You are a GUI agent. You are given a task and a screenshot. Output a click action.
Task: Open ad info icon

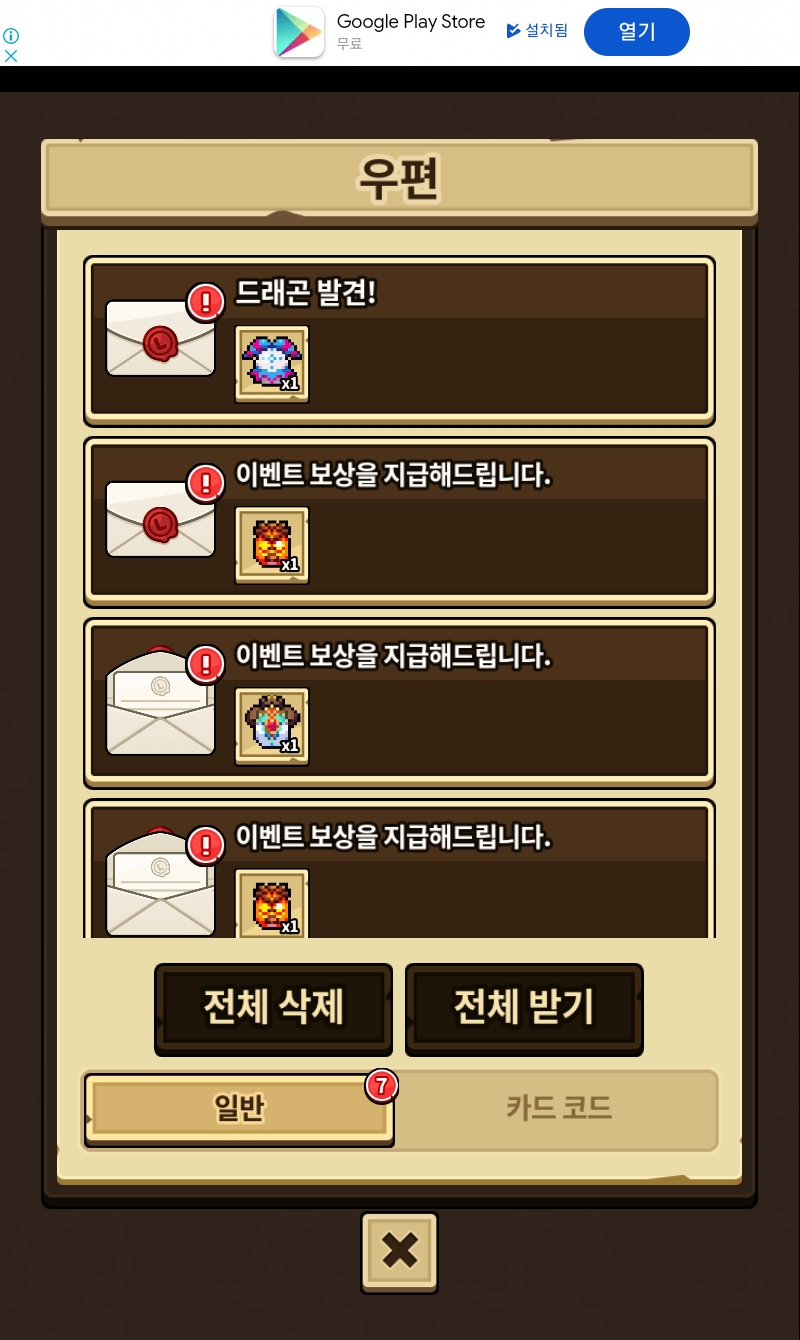pyautogui.click(x=11, y=36)
